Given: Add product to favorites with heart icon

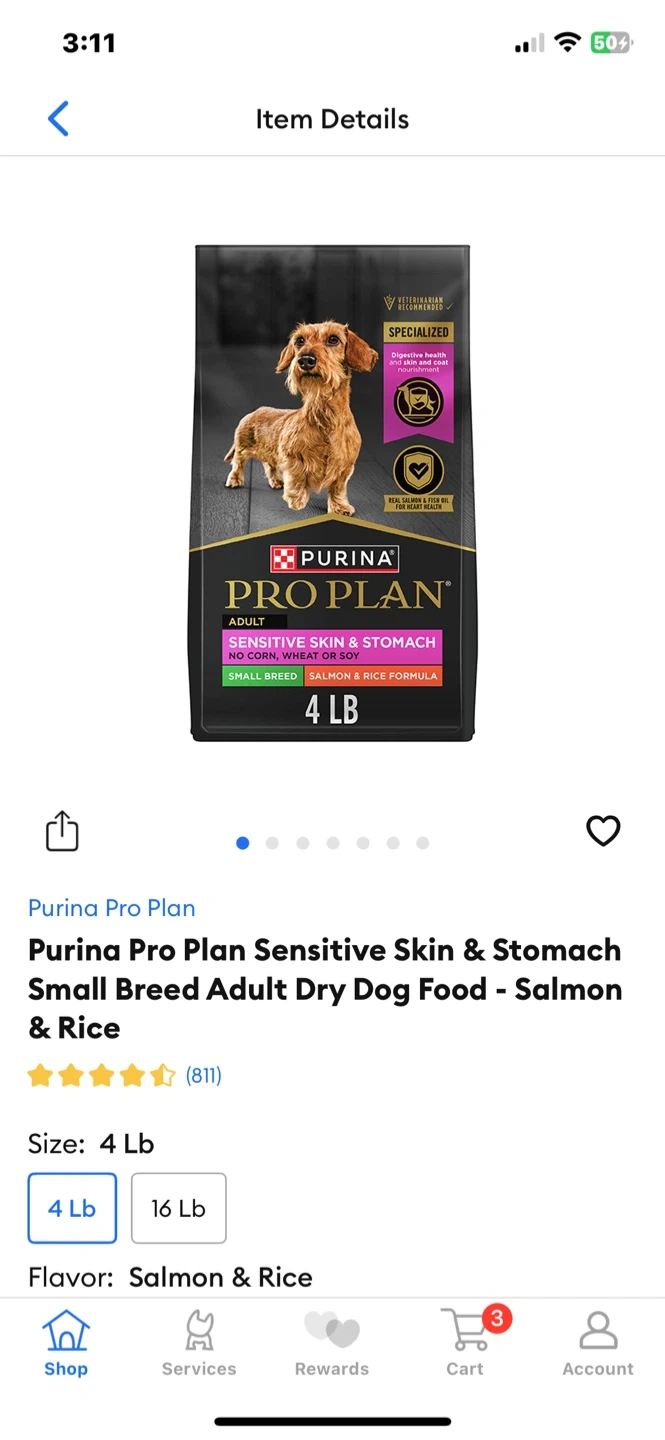Looking at the screenshot, I should tap(603, 831).
